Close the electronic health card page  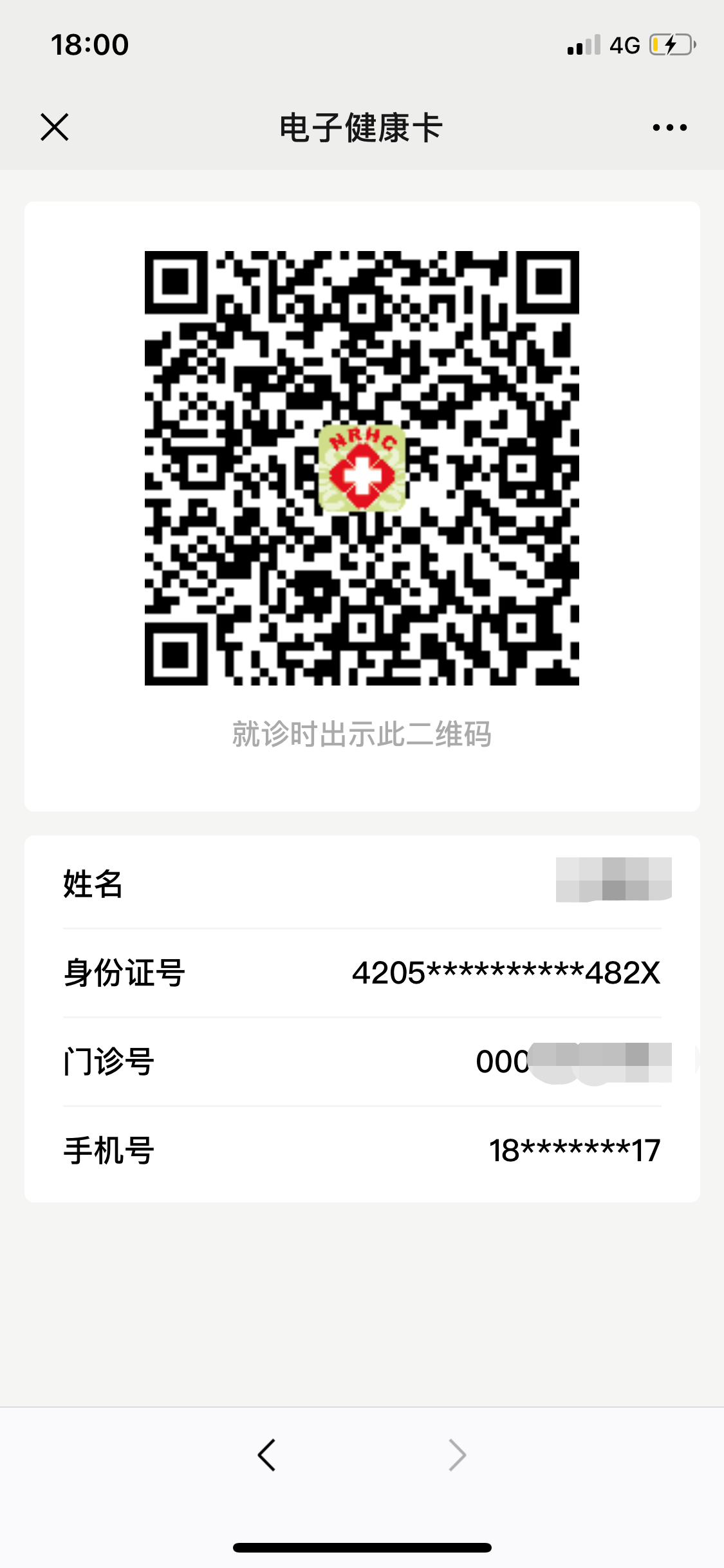55,127
